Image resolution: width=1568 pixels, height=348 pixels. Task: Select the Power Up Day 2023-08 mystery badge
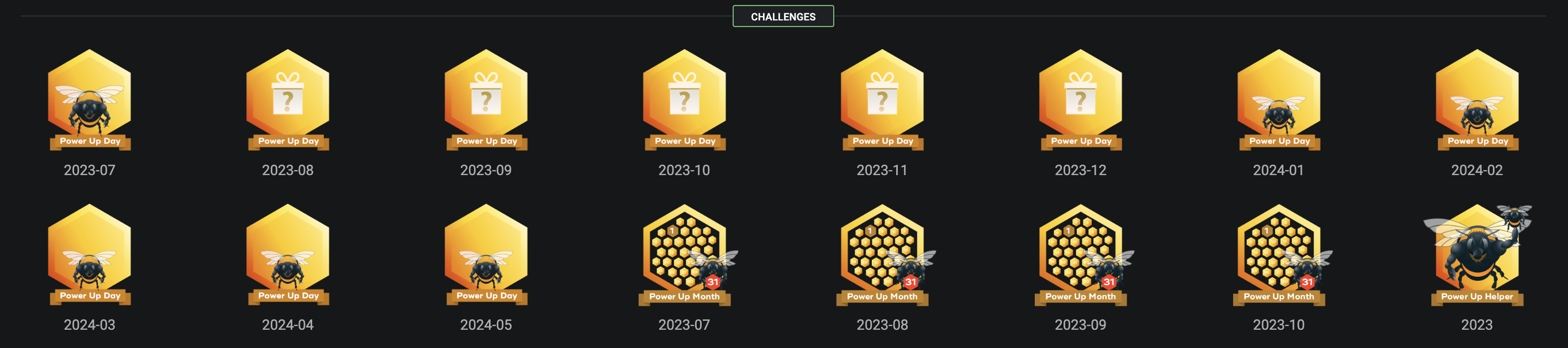288,100
